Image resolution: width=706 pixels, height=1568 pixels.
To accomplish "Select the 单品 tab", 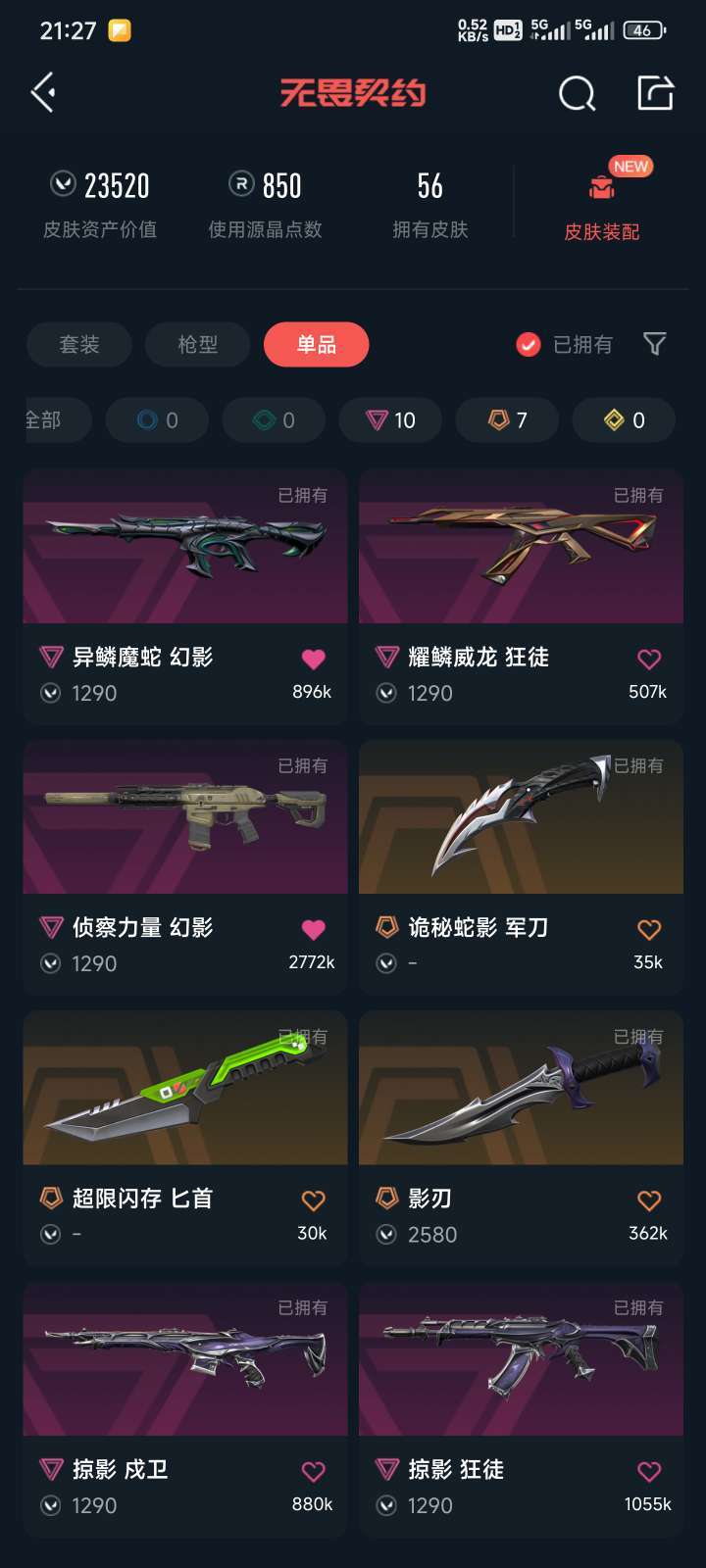I will click(317, 344).
